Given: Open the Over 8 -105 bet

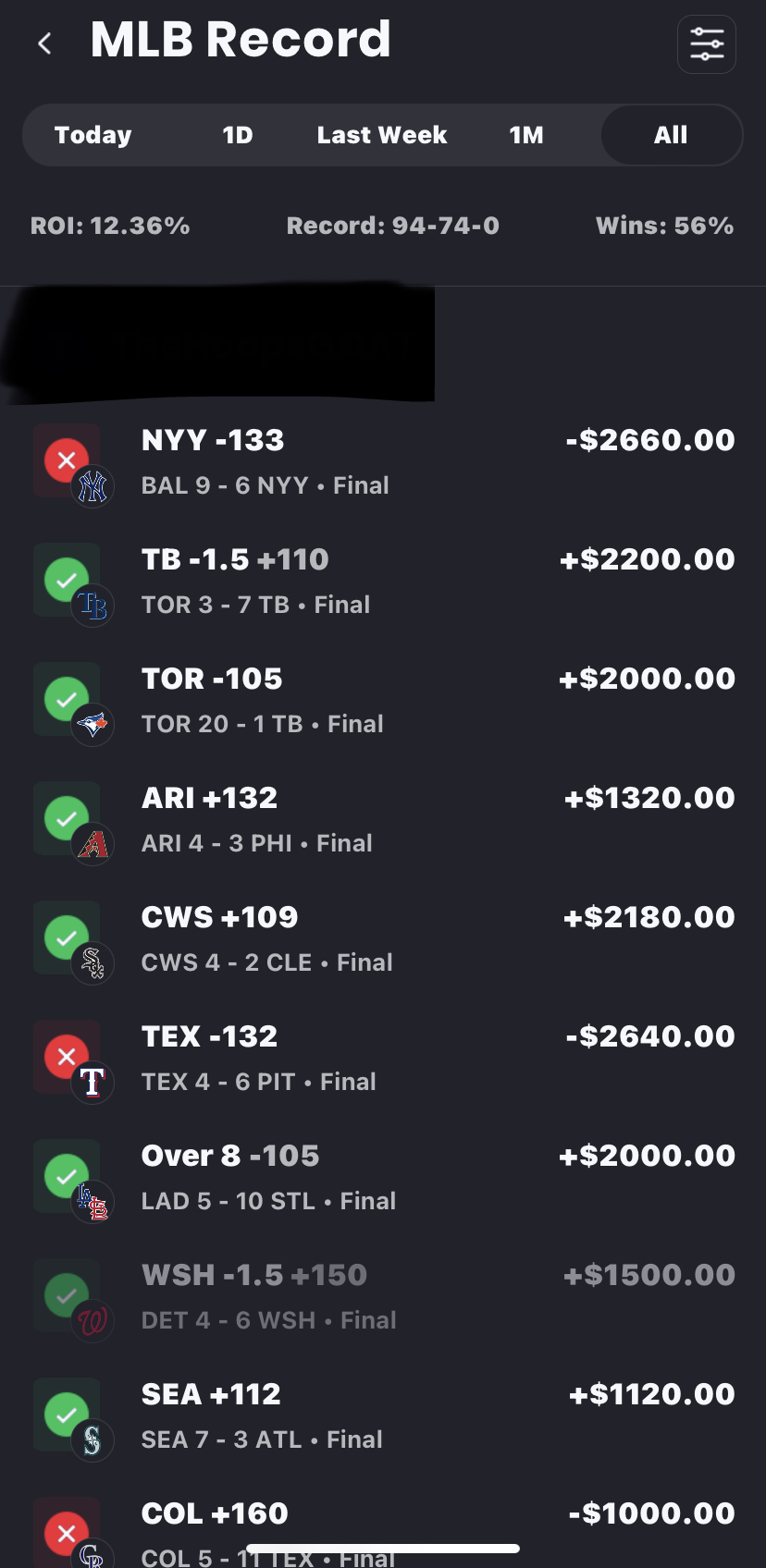Looking at the screenshot, I should click(383, 1177).
